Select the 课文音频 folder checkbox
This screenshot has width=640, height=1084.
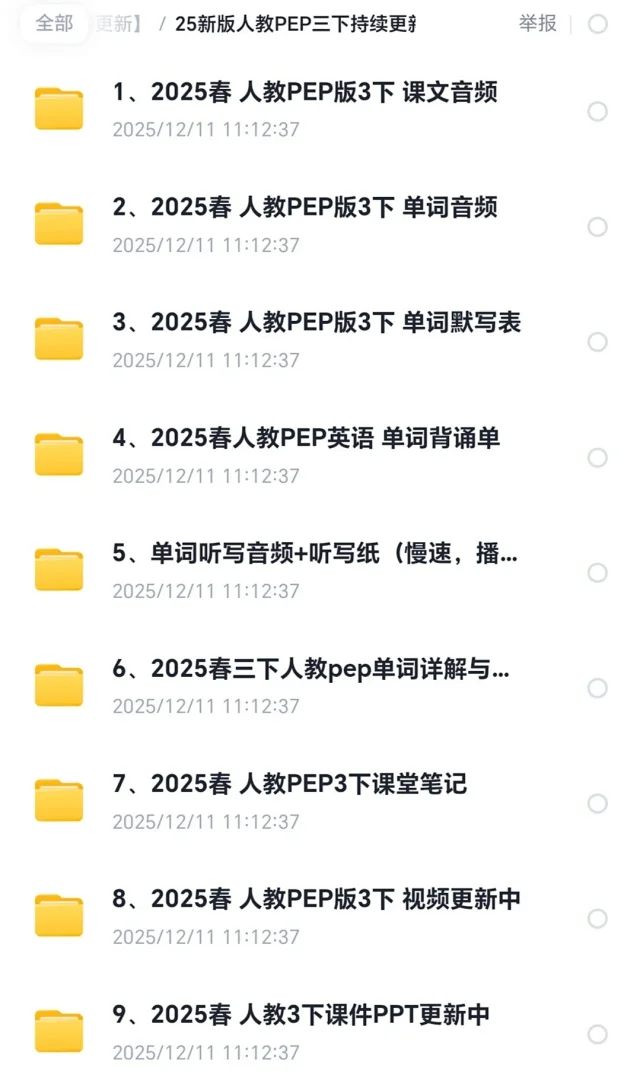[x=597, y=111]
